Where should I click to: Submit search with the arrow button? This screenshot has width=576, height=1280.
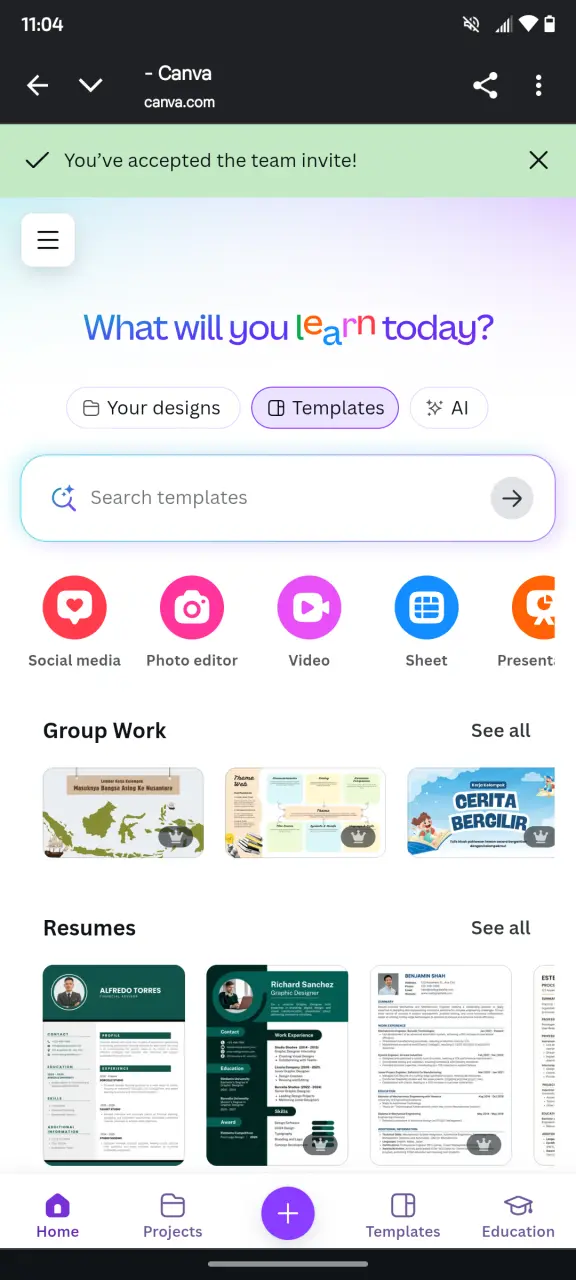coord(512,498)
